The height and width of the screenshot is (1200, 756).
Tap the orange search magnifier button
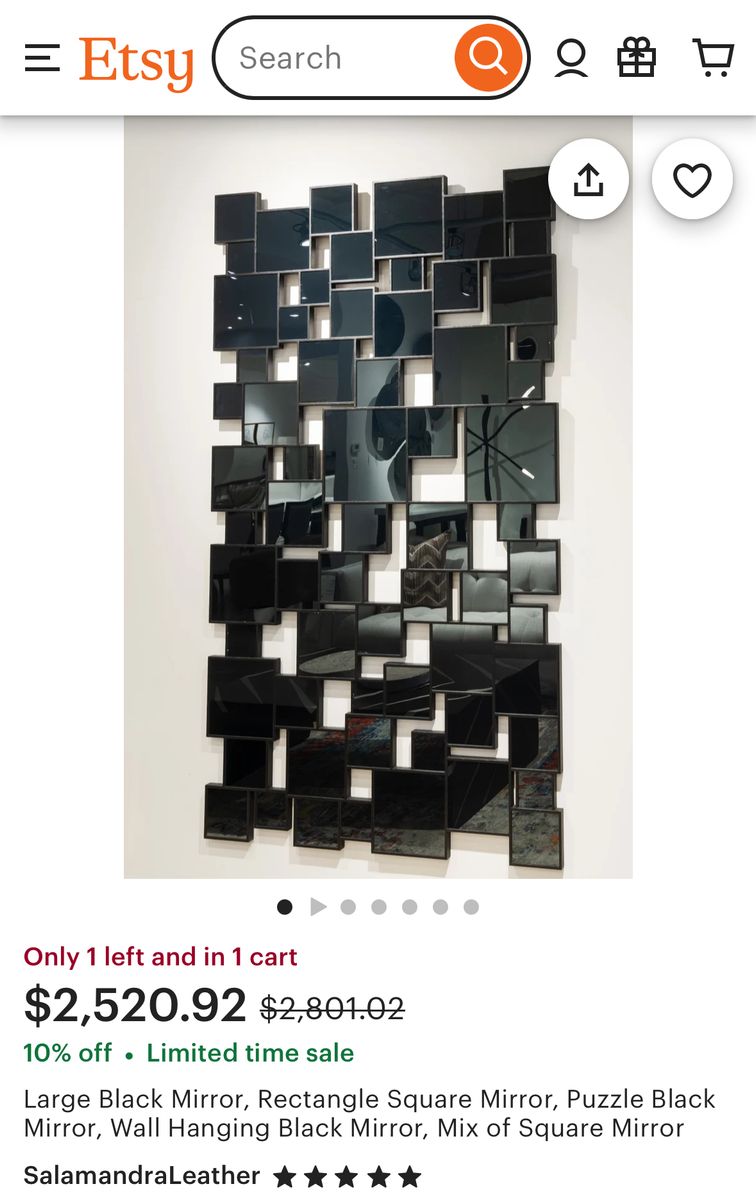pyautogui.click(x=488, y=58)
